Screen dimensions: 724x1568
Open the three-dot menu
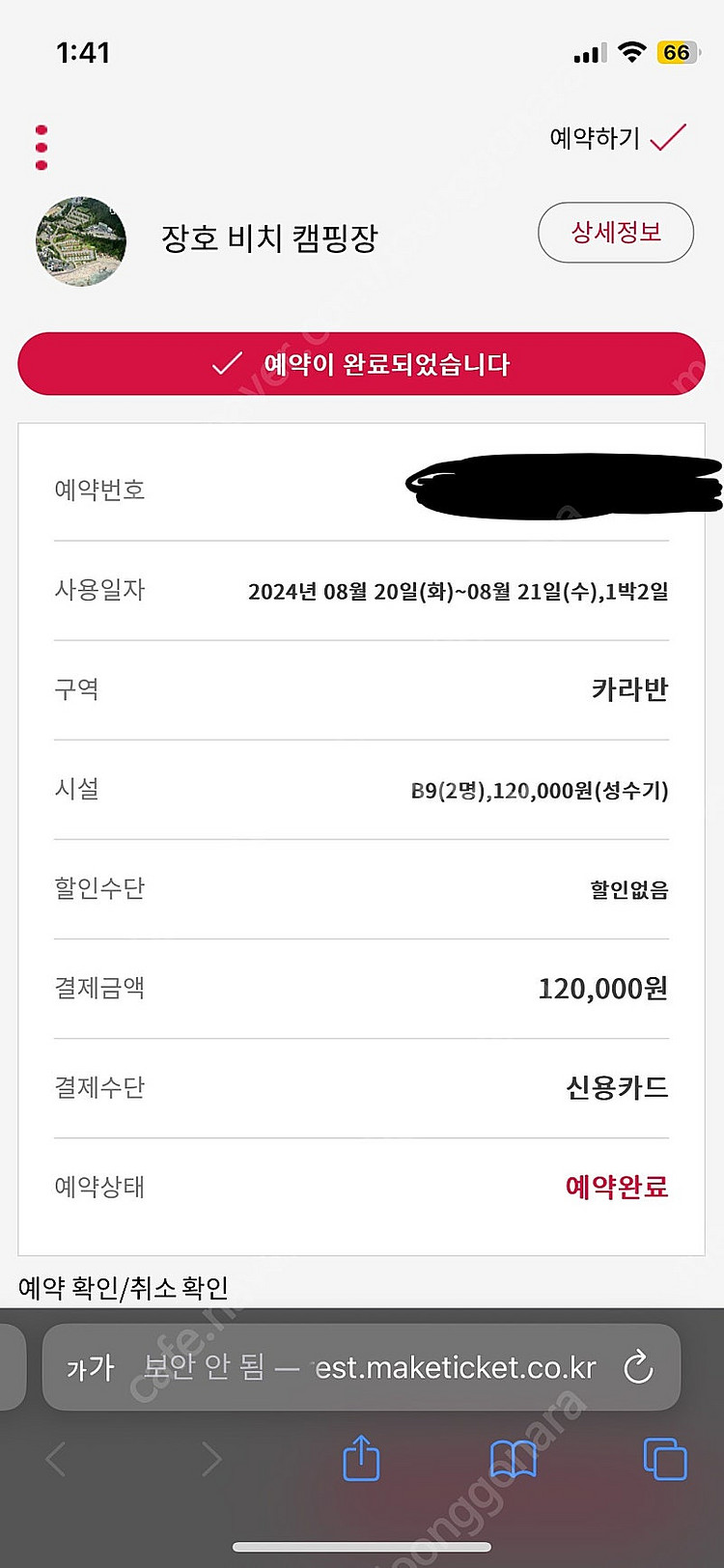41,148
